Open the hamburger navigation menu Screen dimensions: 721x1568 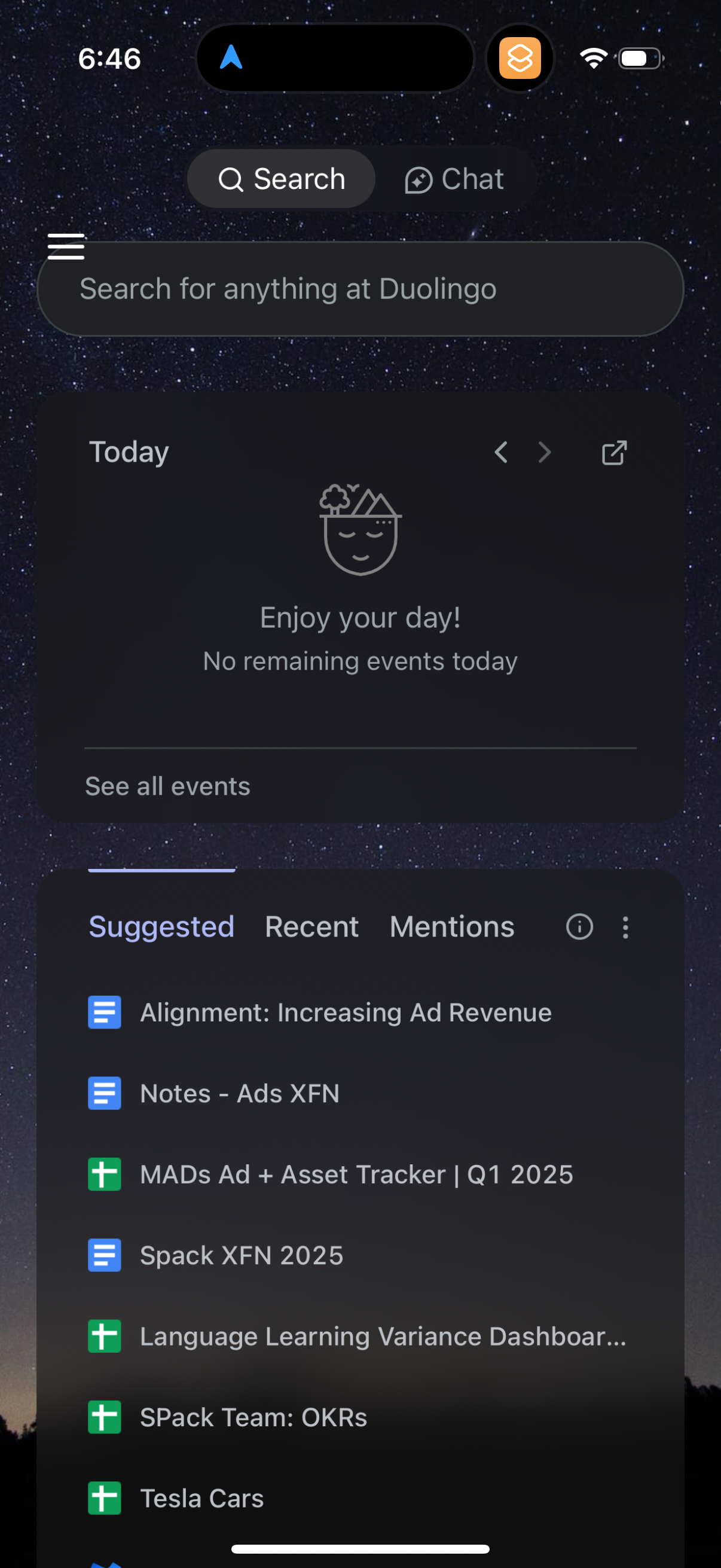click(66, 247)
